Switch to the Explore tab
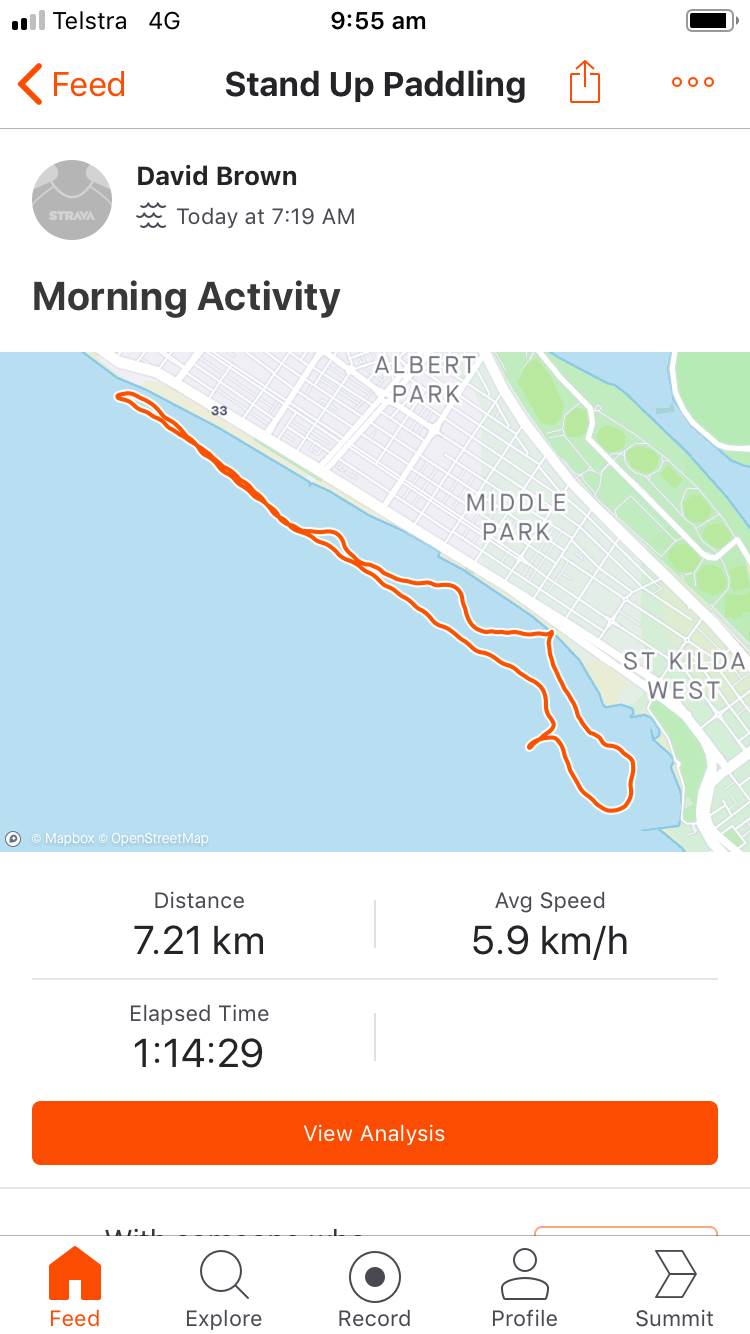Viewport: 750px width, 1334px height. 224,1288
